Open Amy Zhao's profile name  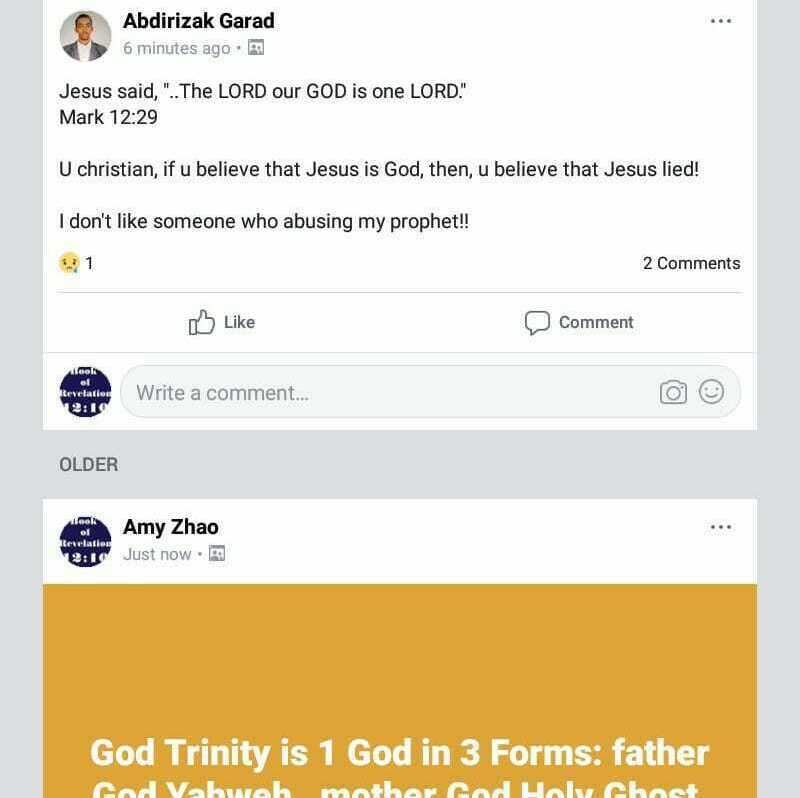(x=170, y=527)
